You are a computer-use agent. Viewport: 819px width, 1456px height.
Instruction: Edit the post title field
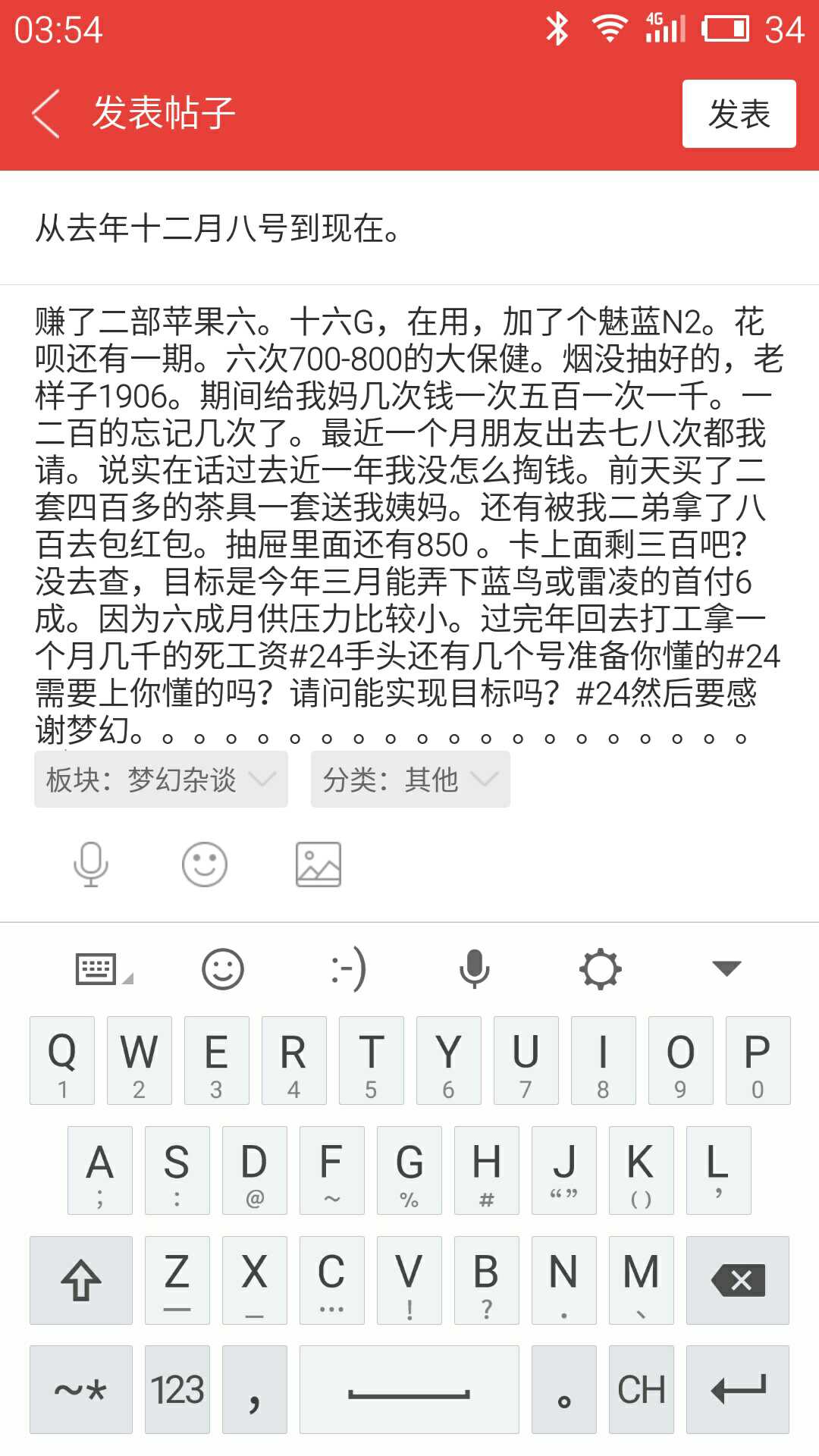(409, 228)
